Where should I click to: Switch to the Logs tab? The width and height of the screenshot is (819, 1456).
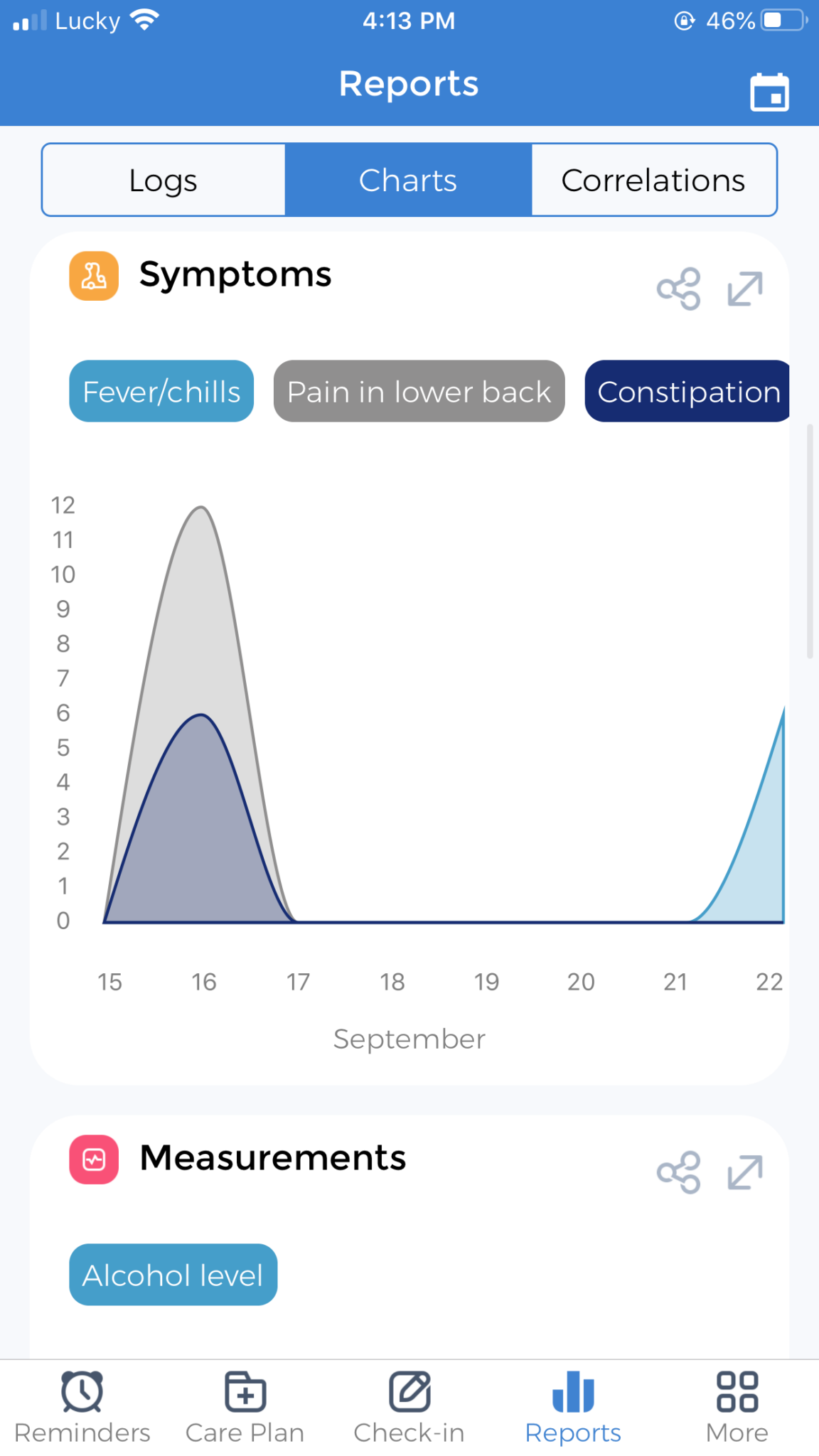point(163,180)
